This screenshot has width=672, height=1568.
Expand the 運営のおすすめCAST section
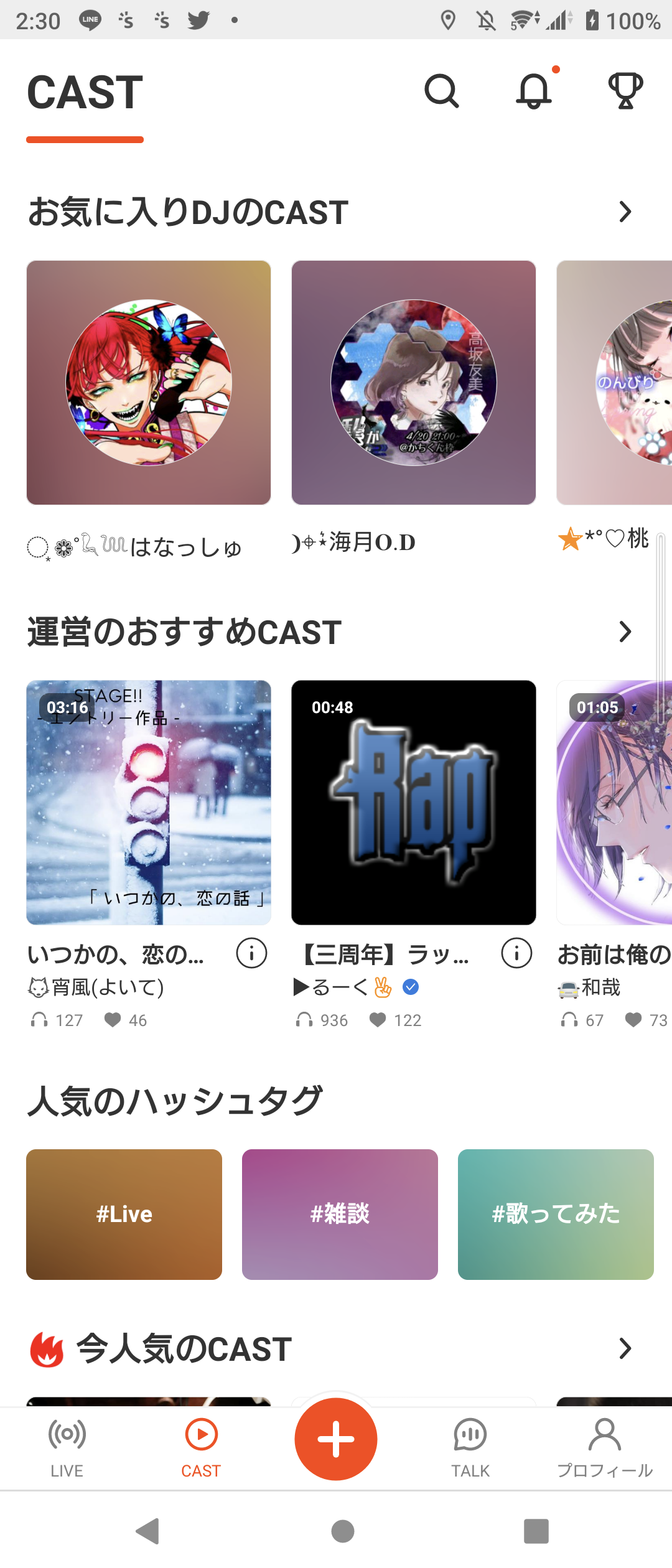point(625,632)
